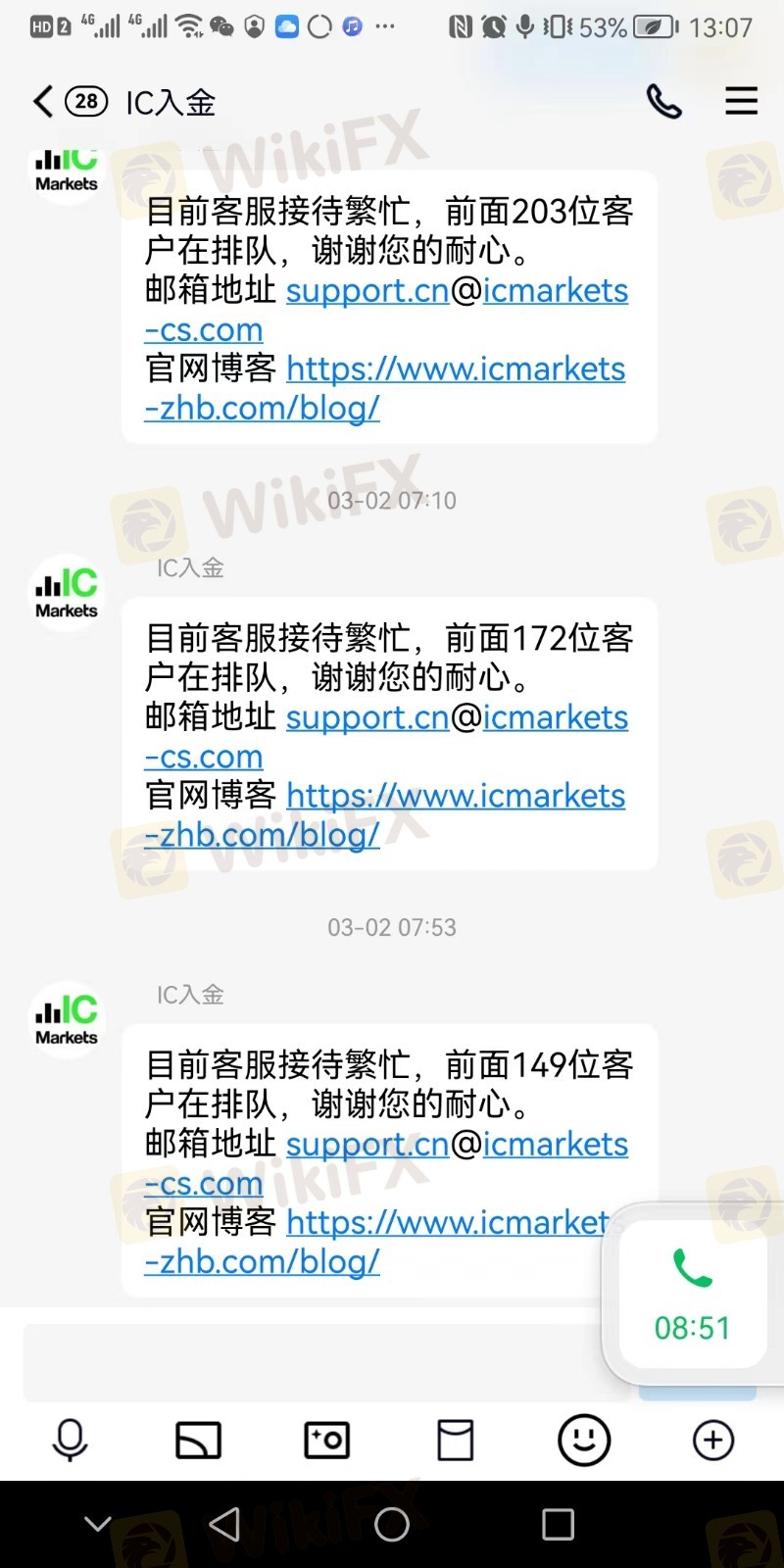Open the red packet icon
This screenshot has height=1568, width=784.
456,1441
